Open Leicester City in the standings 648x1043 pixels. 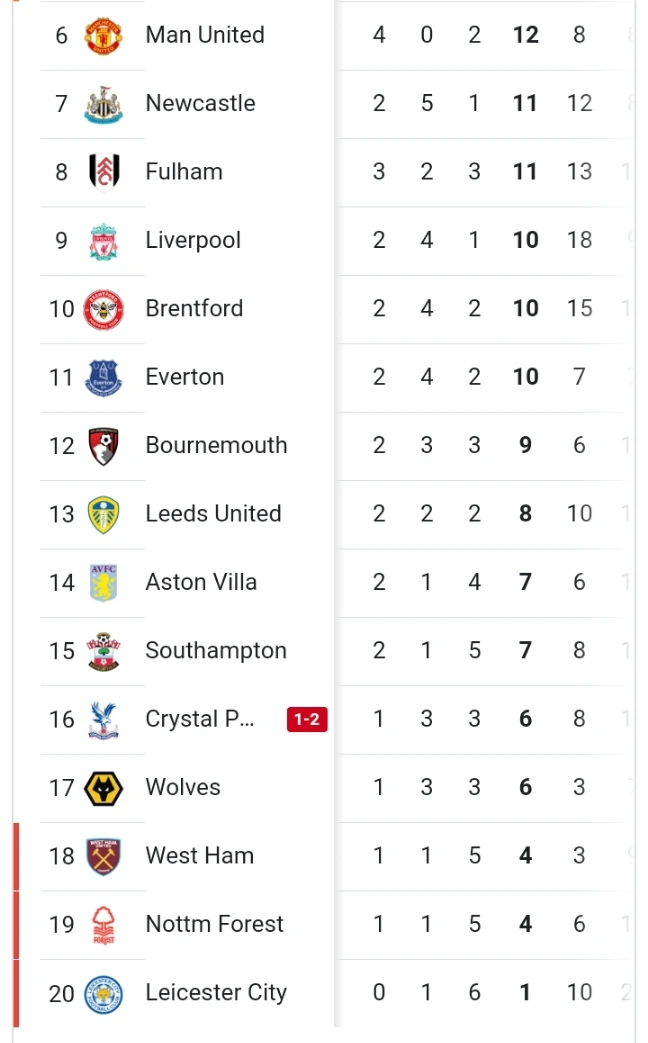pos(323,993)
